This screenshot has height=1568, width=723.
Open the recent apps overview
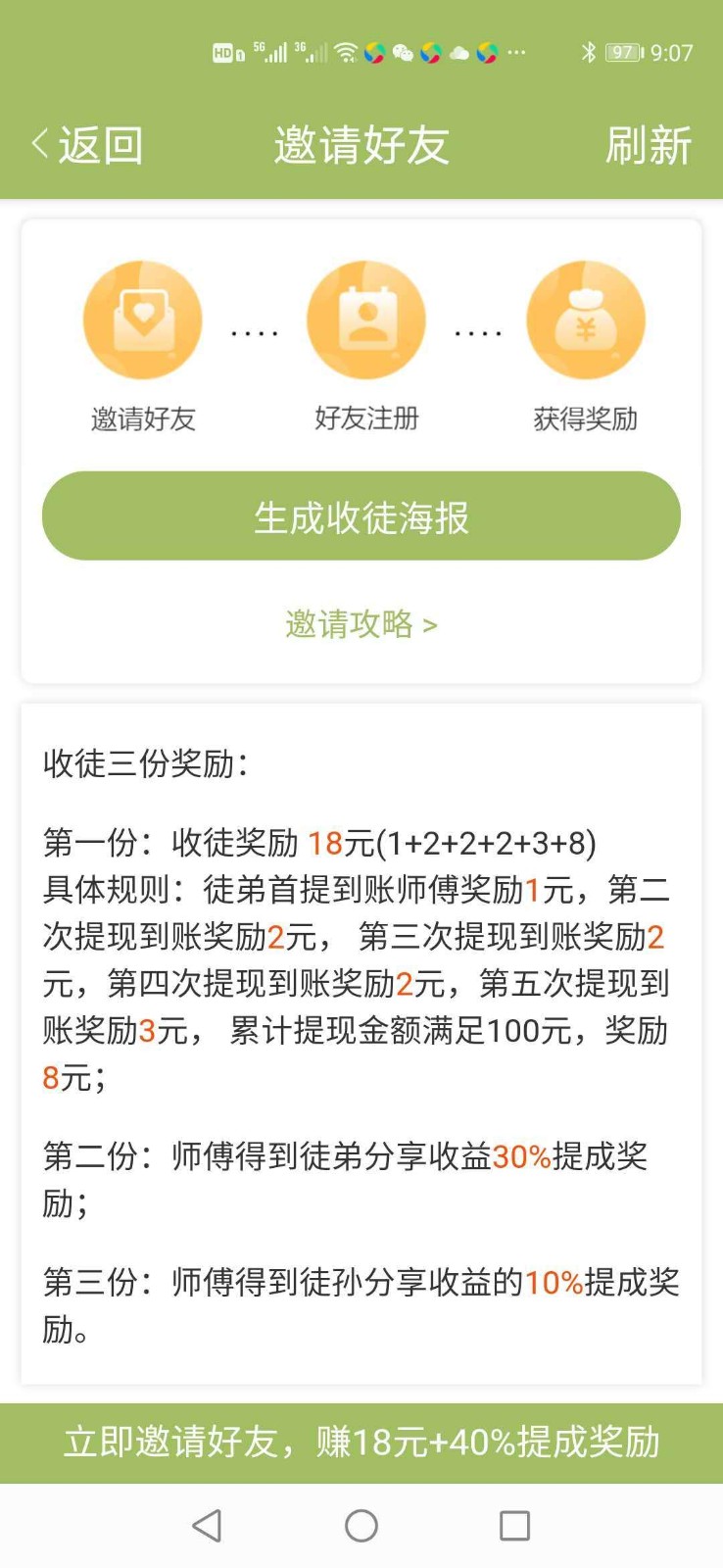tap(514, 1526)
